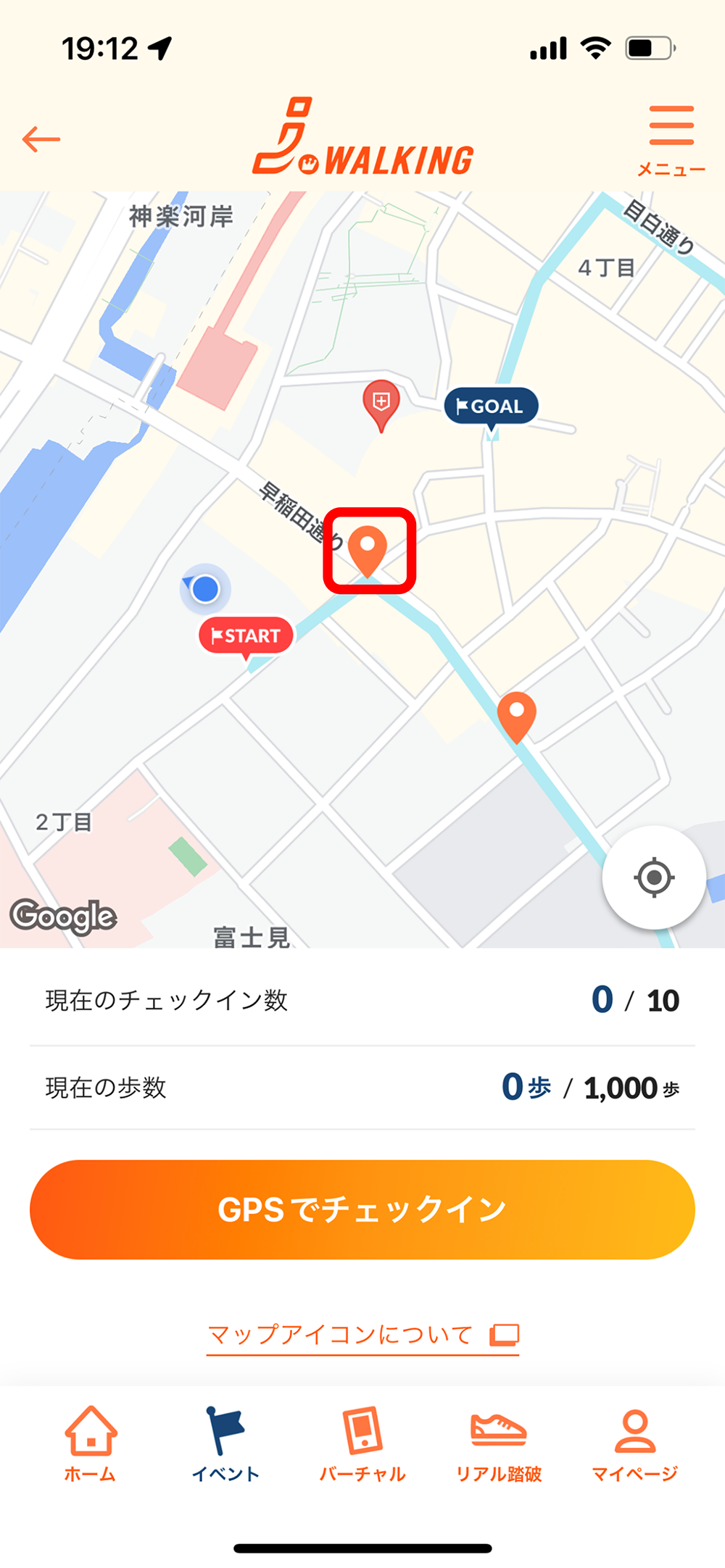This screenshot has width=725, height=1568.
Task: Open マップアイコンについて link
Action: point(363,1335)
